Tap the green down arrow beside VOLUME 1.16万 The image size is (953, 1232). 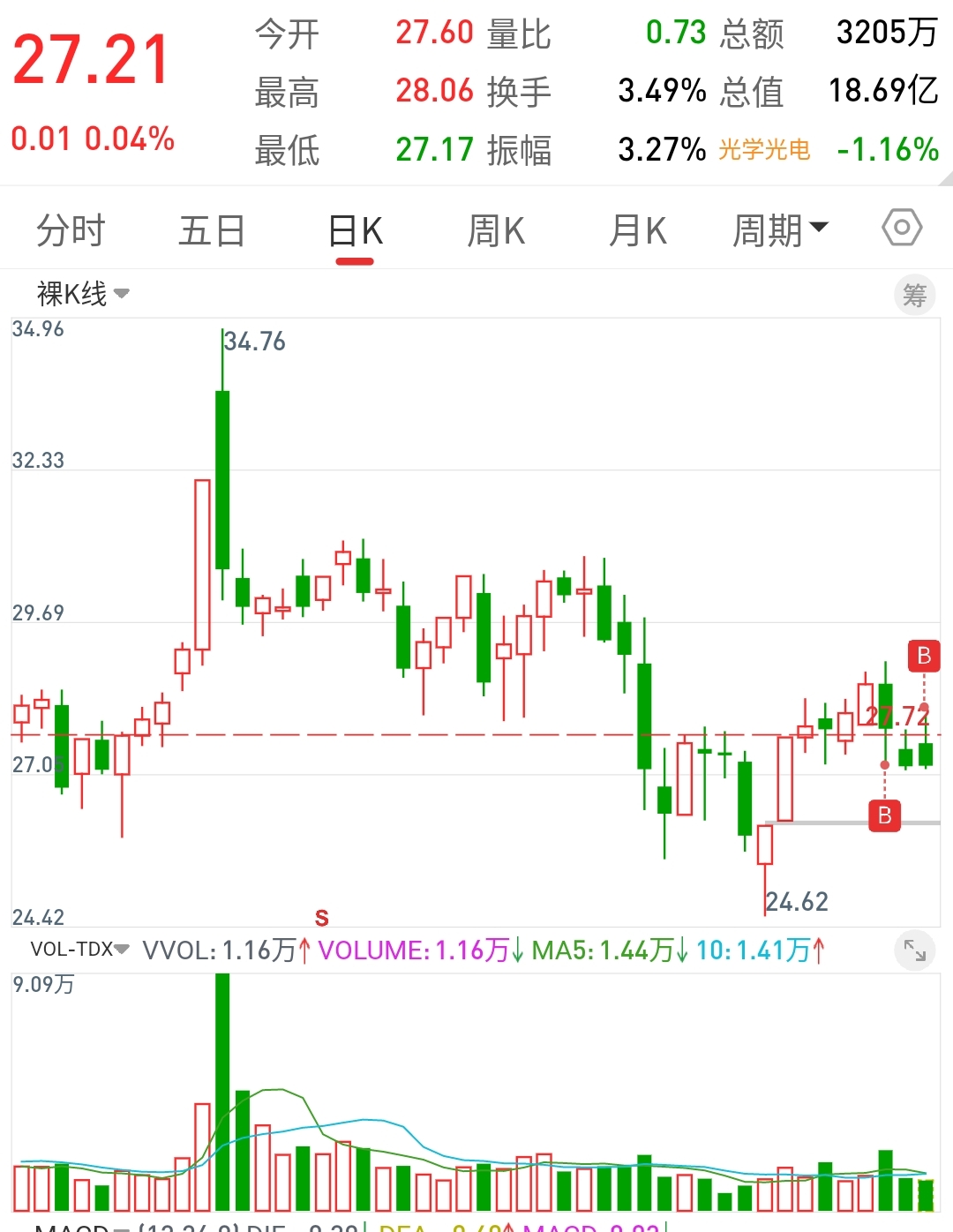click(520, 950)
